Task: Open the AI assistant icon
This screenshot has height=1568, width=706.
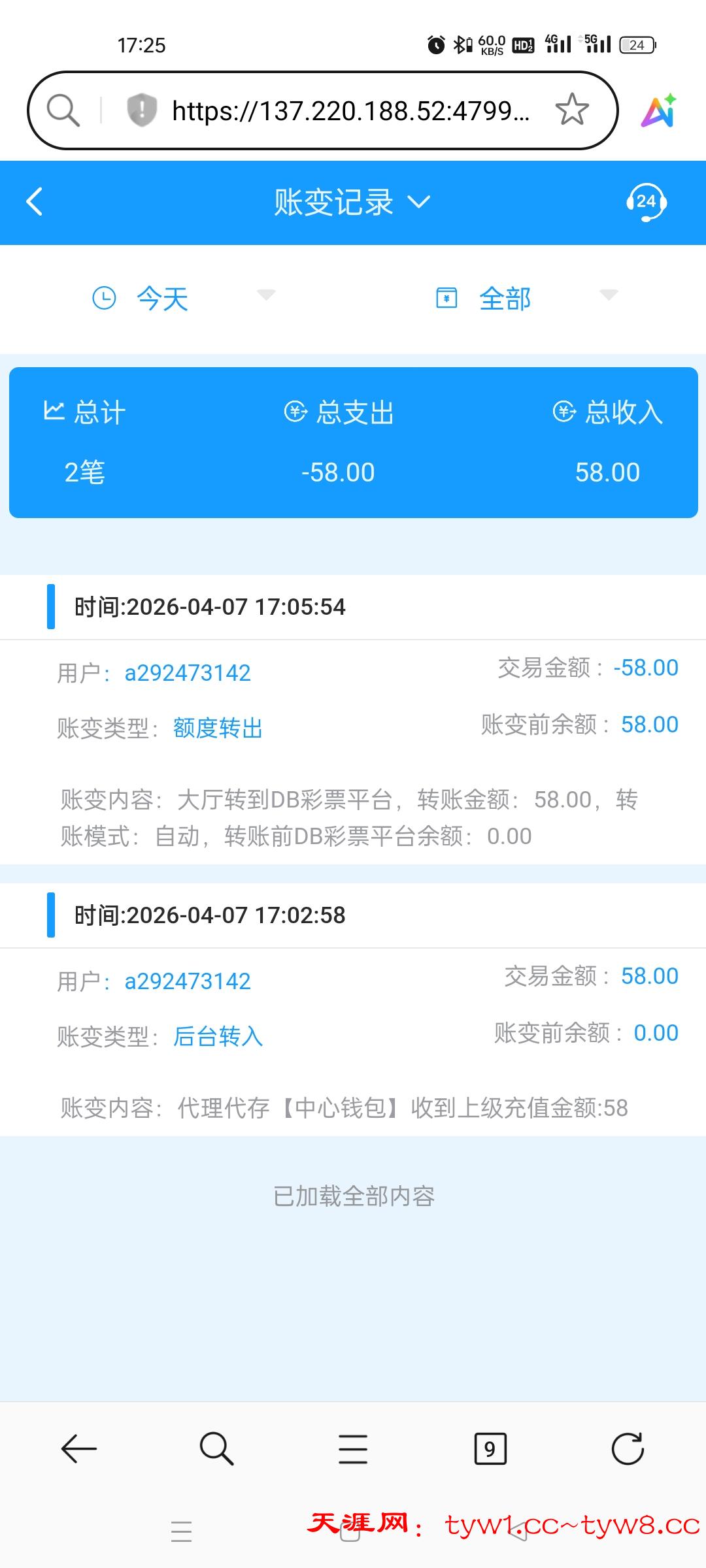Action: [658, 110]
